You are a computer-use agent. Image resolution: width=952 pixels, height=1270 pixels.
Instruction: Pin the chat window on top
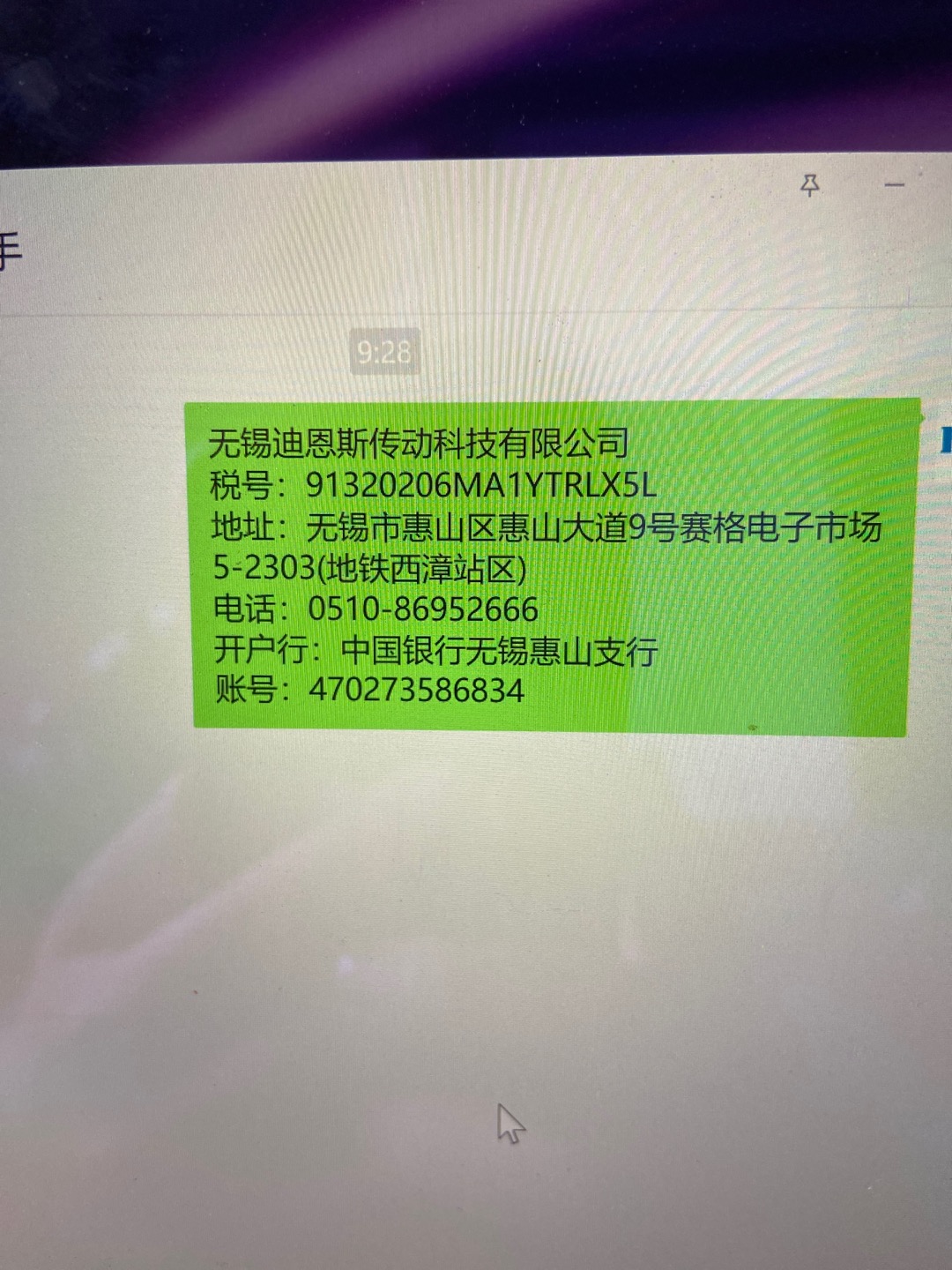pos(809,185)
